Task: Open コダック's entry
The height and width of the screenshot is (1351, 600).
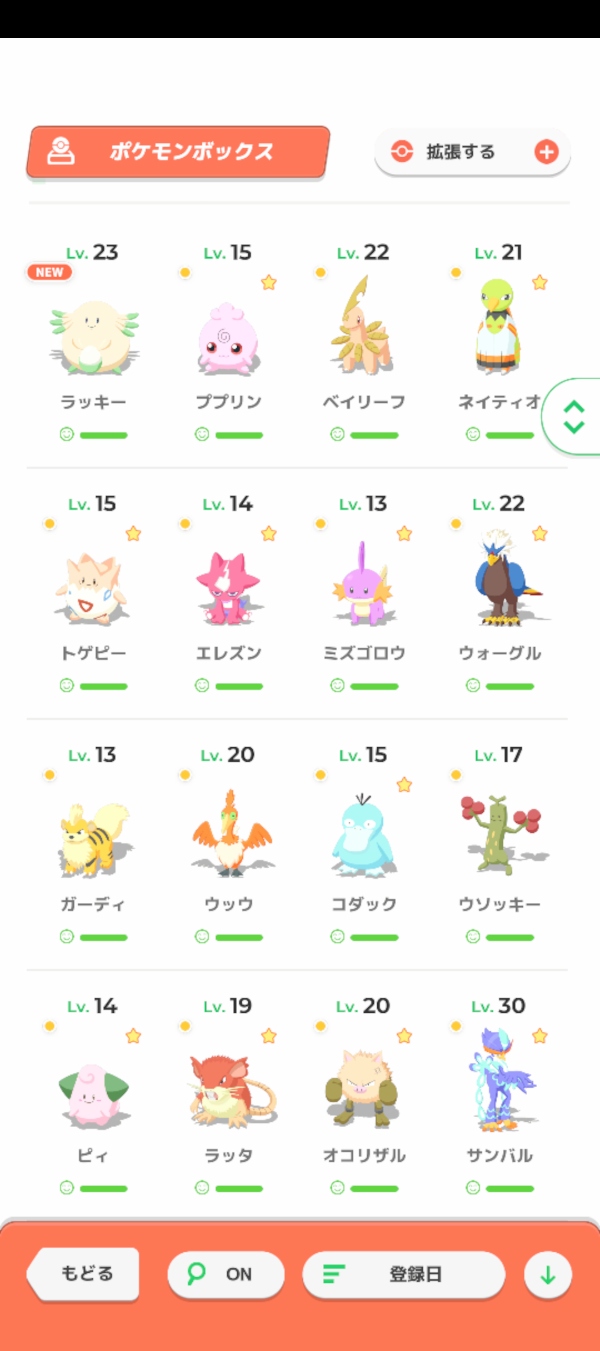Action: tap(364, 845)
